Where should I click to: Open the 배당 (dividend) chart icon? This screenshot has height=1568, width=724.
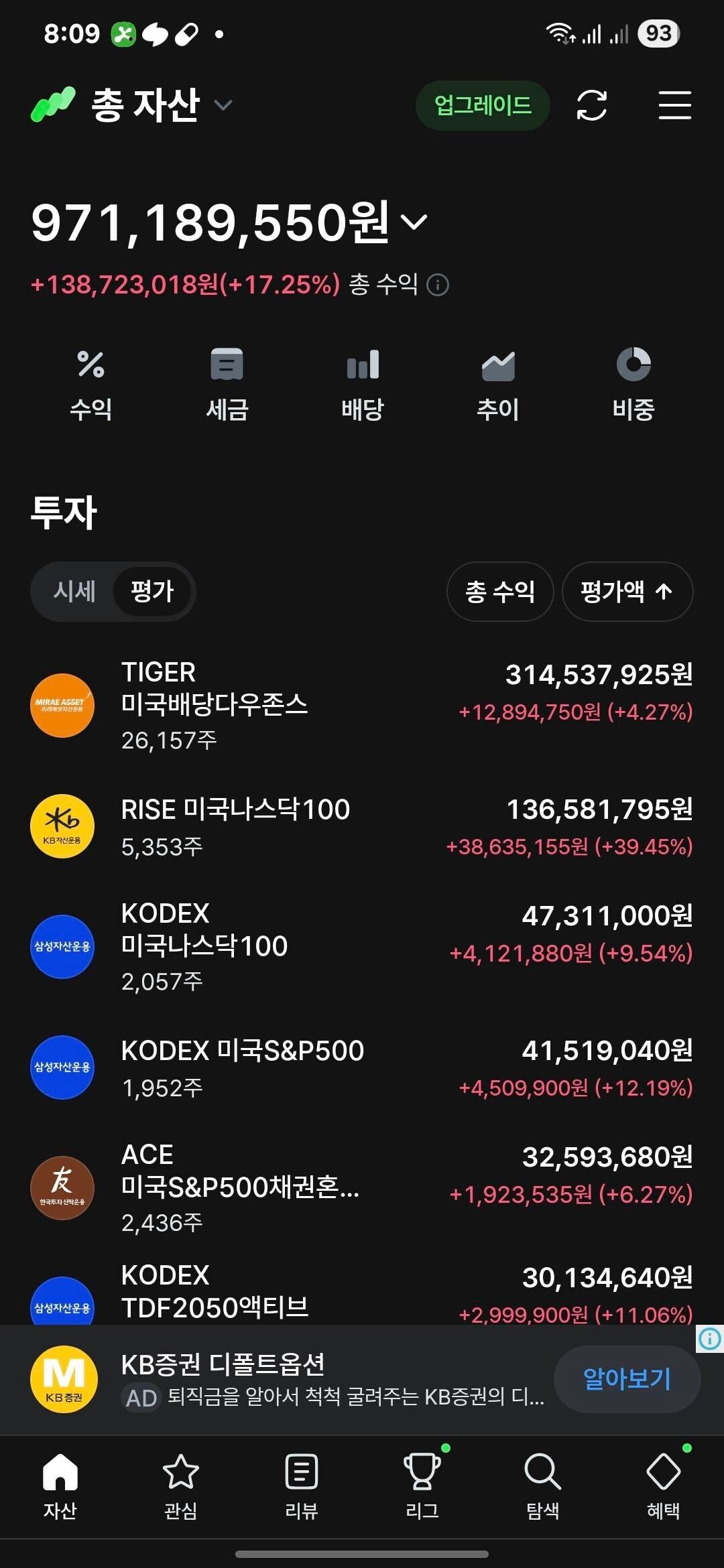(362, 382)
